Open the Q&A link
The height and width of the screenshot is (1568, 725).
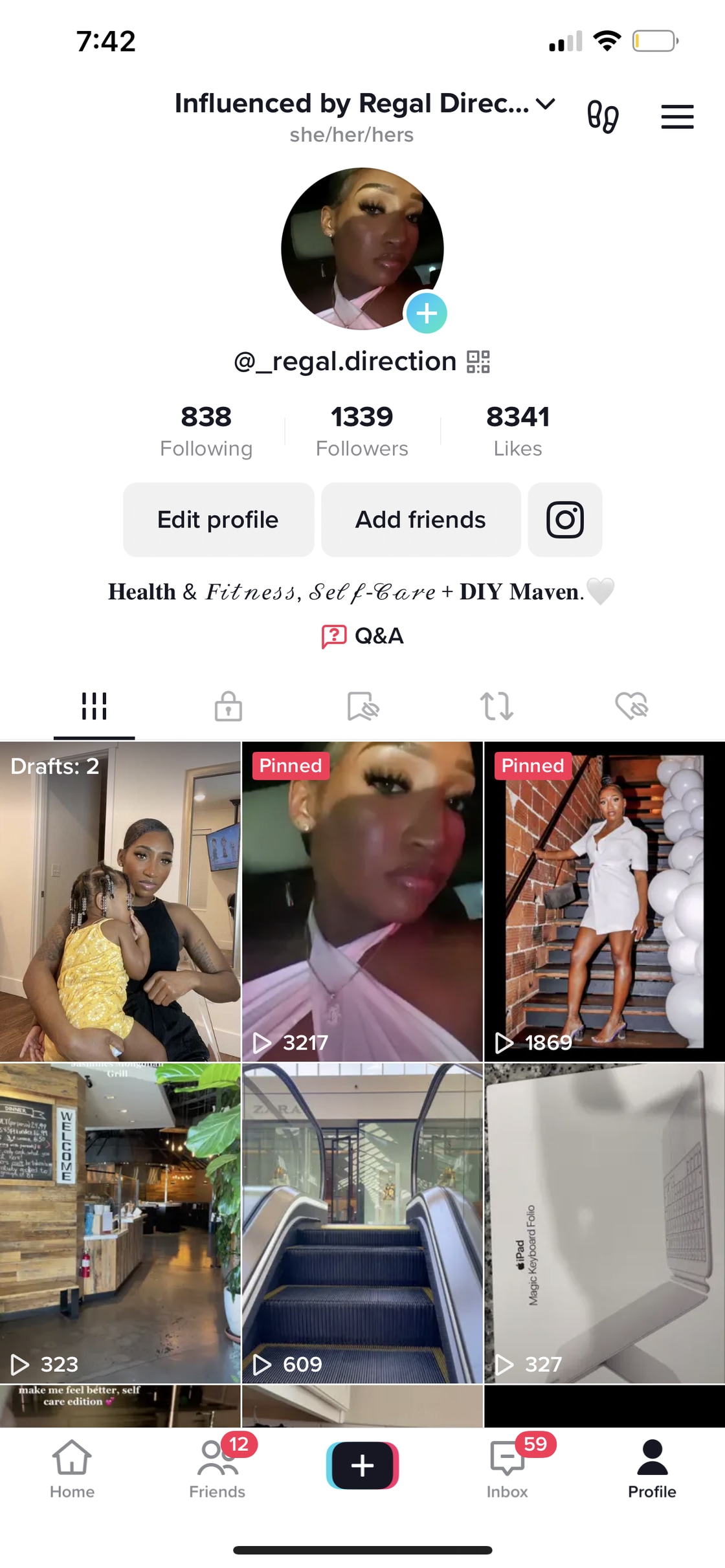[363, 636]
